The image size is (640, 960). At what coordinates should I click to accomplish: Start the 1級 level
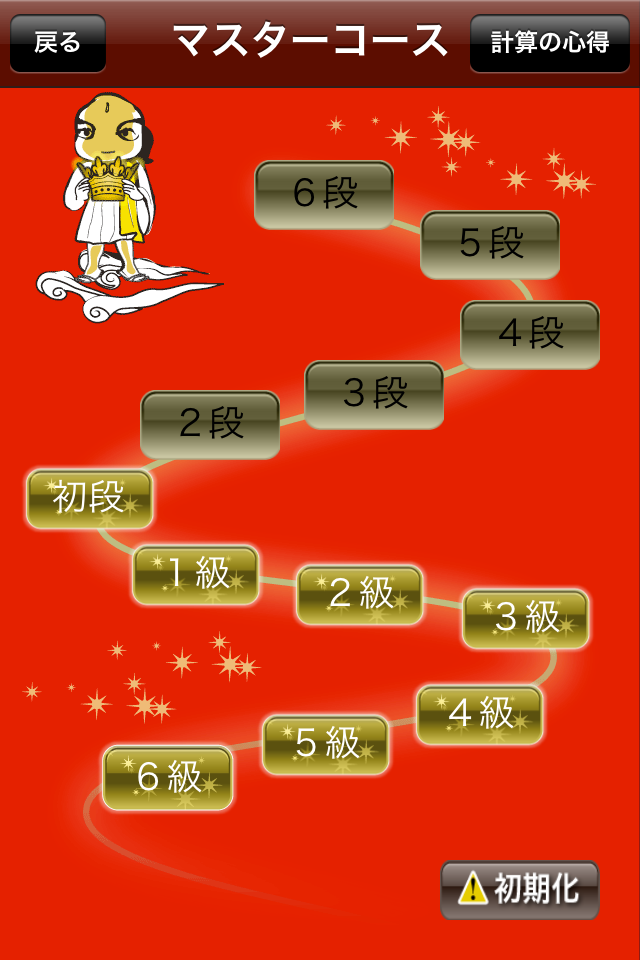point(196,575)
